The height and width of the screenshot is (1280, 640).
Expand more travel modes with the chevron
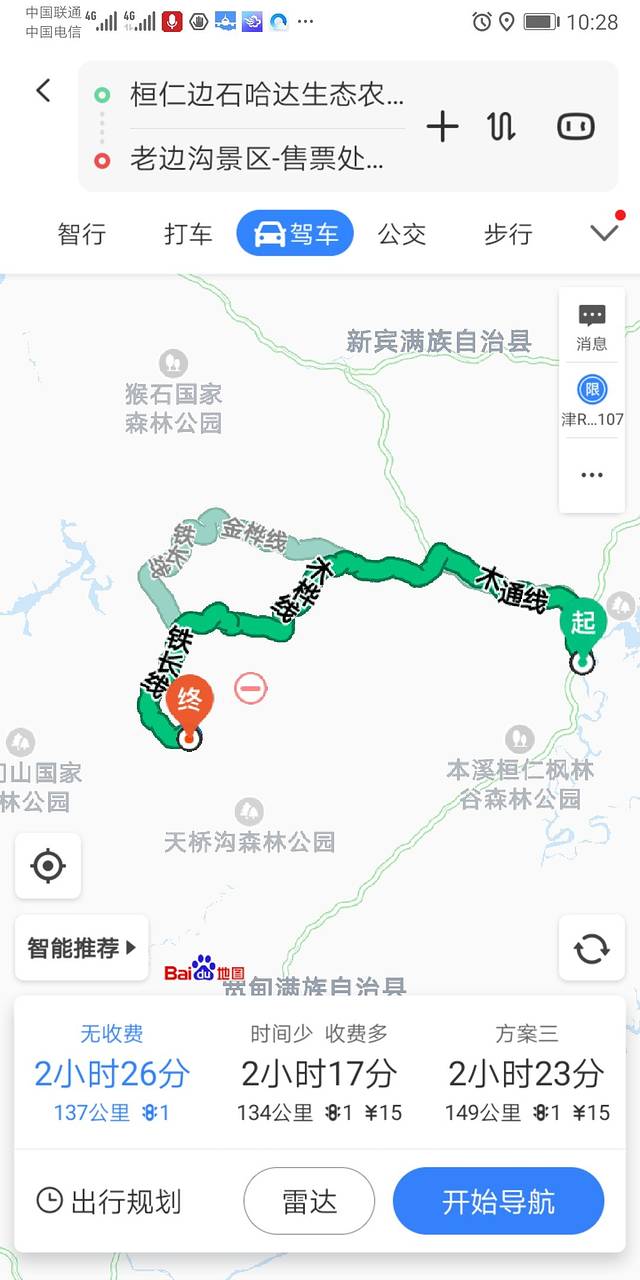[x=605, y=233]
